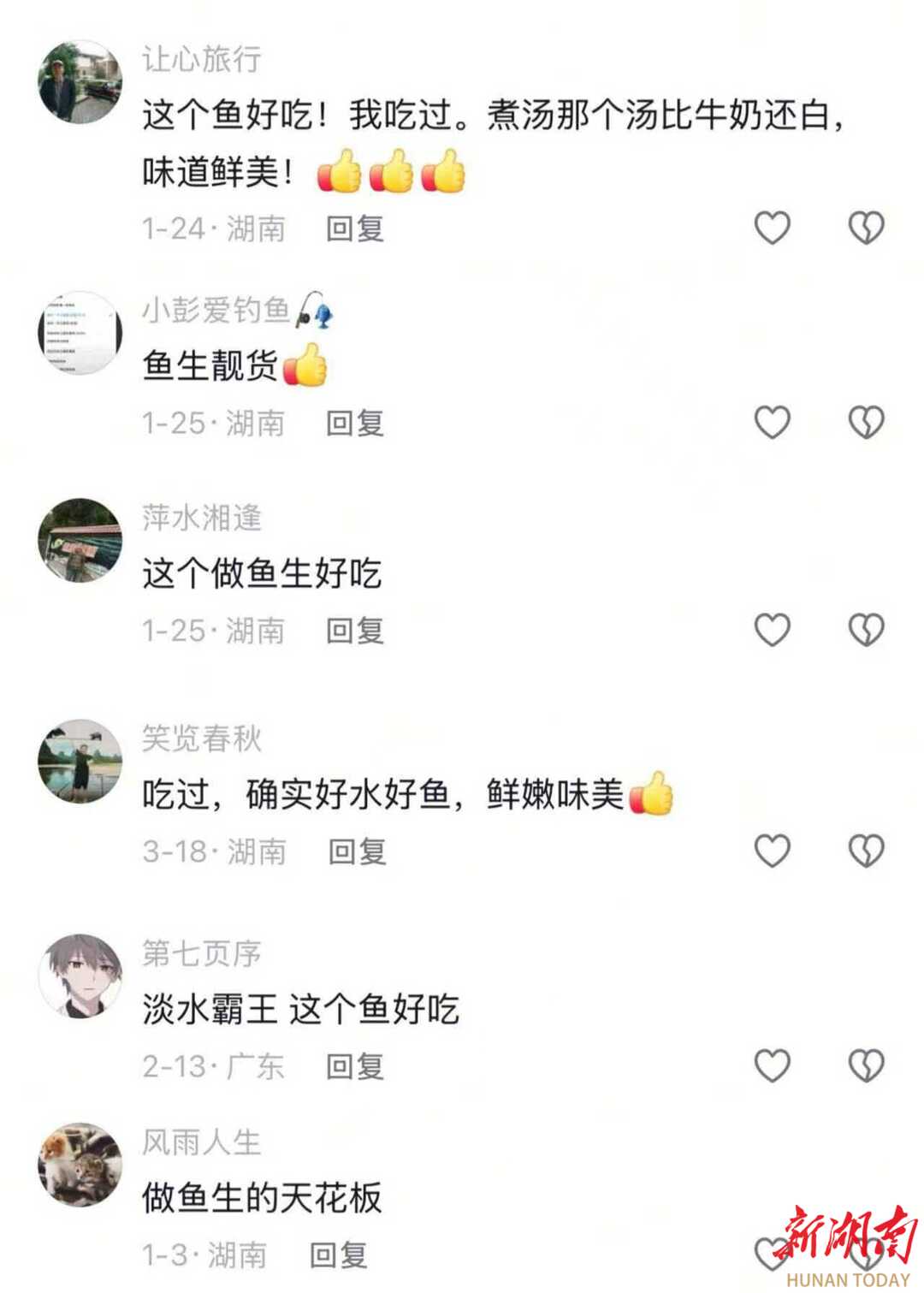Like the comment by 萍水湘逢
The height and width of the screenshot is (1293, 924).
[x=772, y=630]
